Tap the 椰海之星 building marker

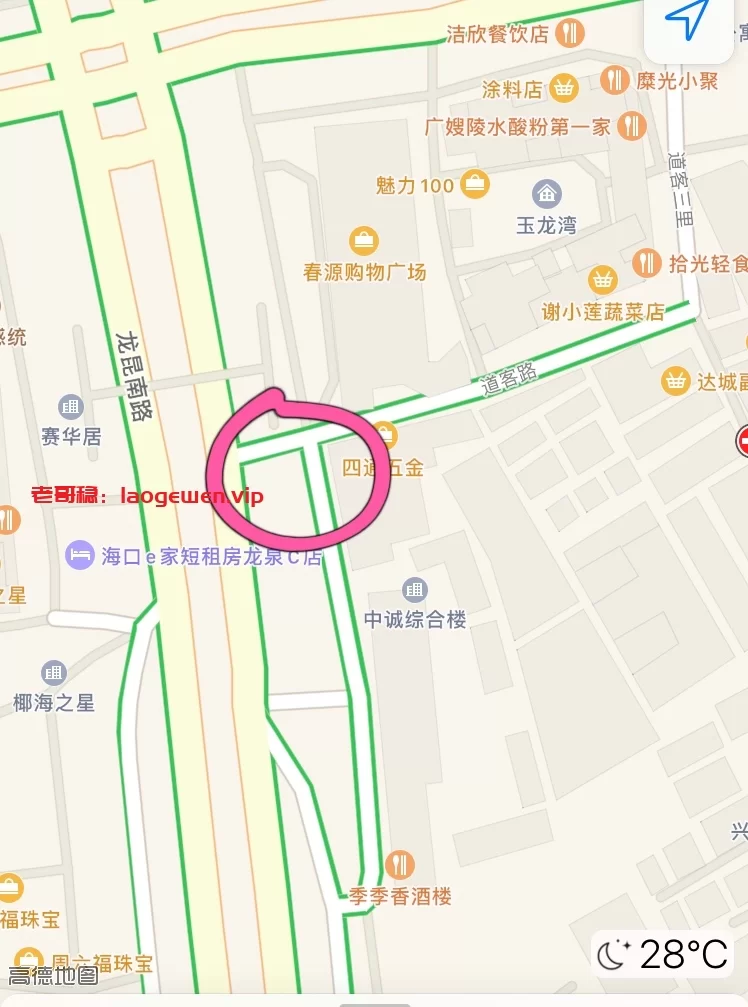point(54,673)
